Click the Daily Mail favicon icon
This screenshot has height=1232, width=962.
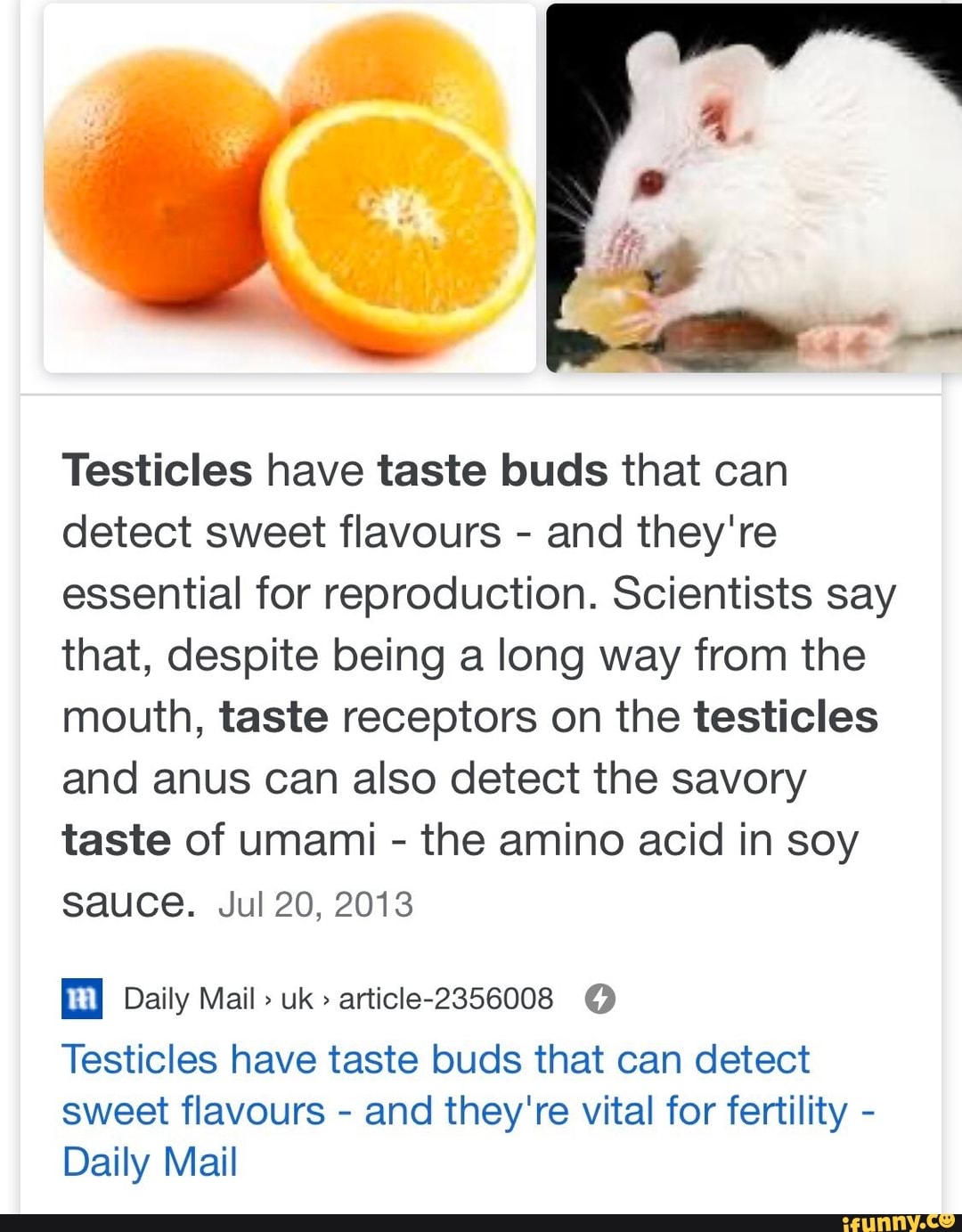(x=81, y=999)
